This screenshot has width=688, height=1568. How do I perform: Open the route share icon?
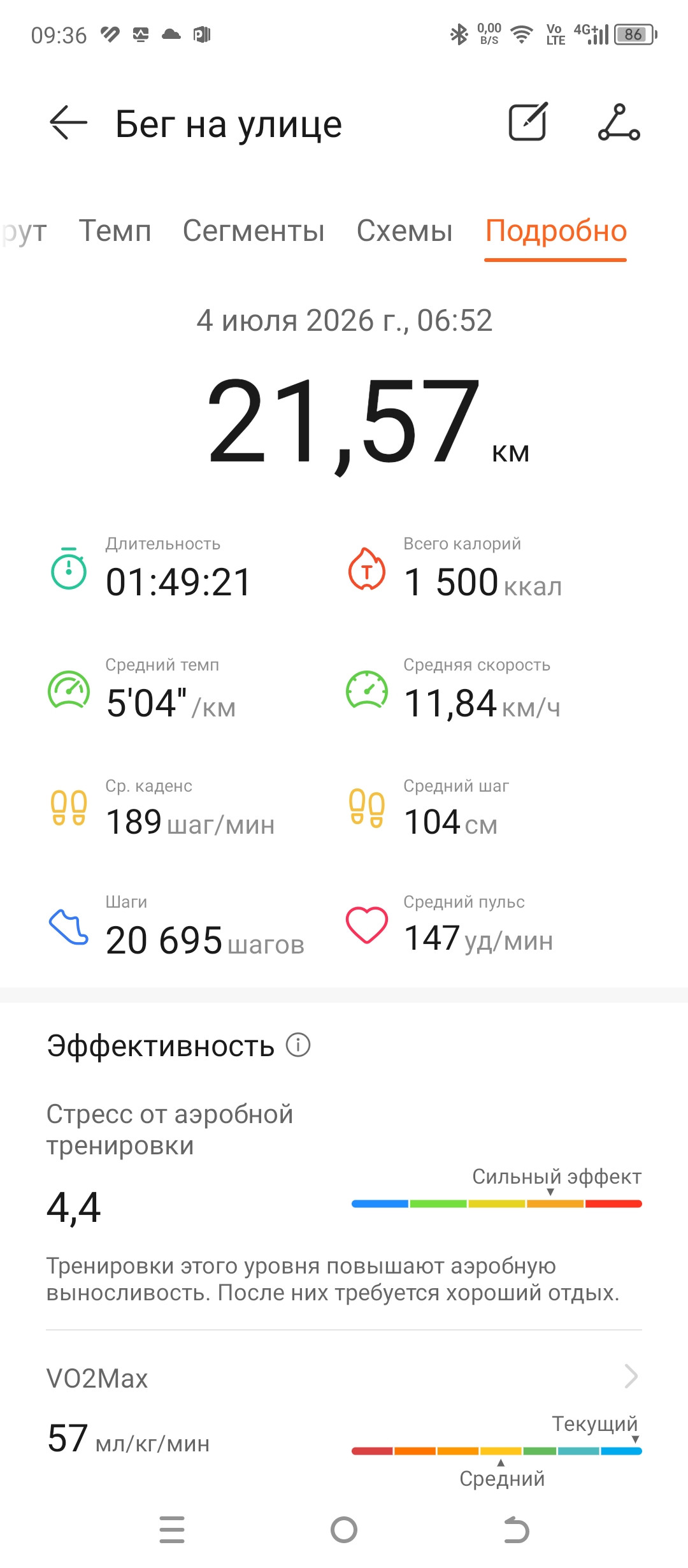tap(619, 122)
